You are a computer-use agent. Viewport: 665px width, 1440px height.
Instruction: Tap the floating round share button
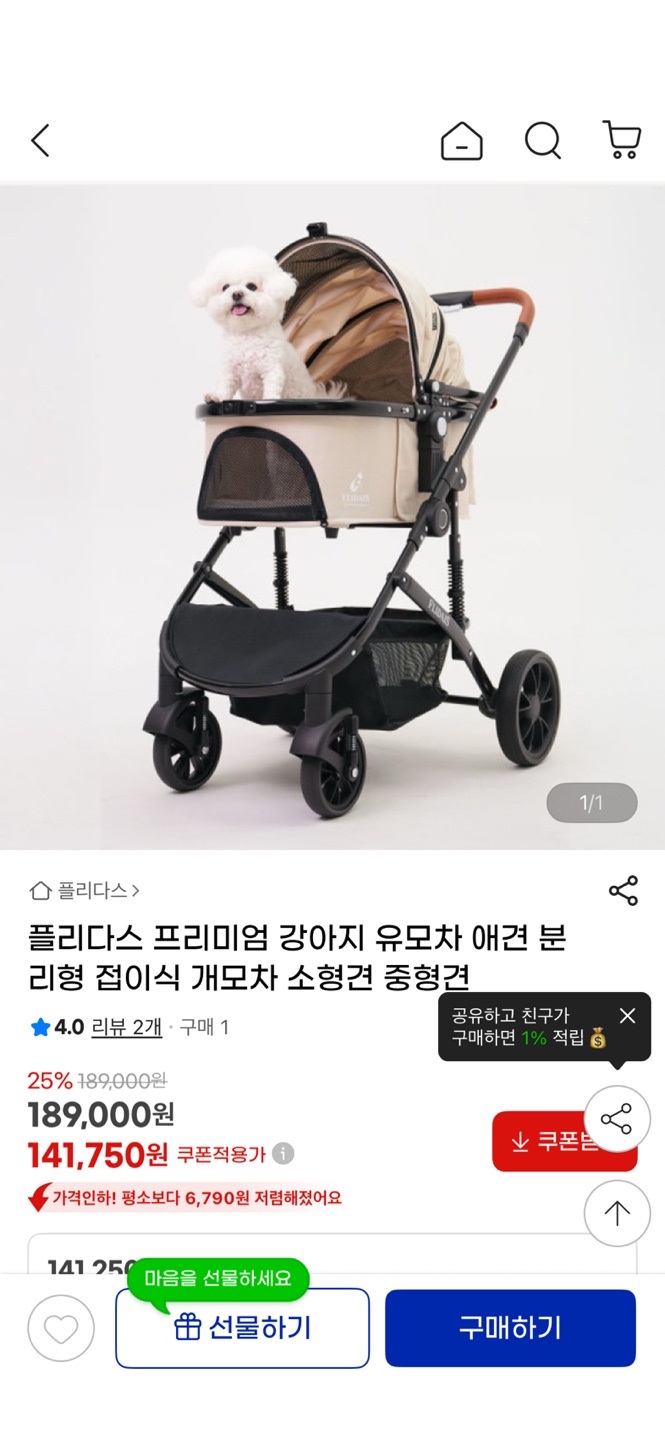pyautogui.click(x=617, y=1120)
